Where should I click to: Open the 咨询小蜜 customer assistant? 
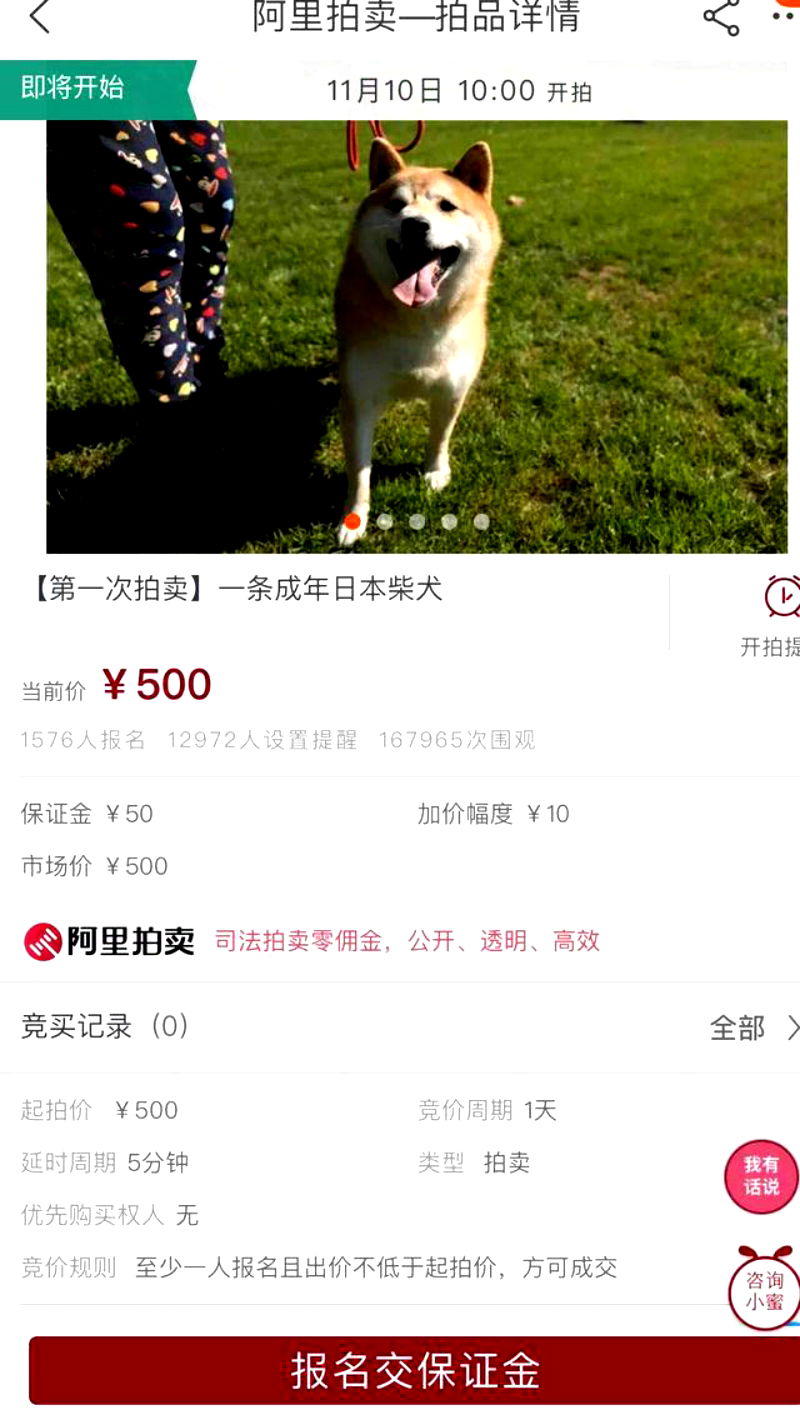tap(764, 1289)
